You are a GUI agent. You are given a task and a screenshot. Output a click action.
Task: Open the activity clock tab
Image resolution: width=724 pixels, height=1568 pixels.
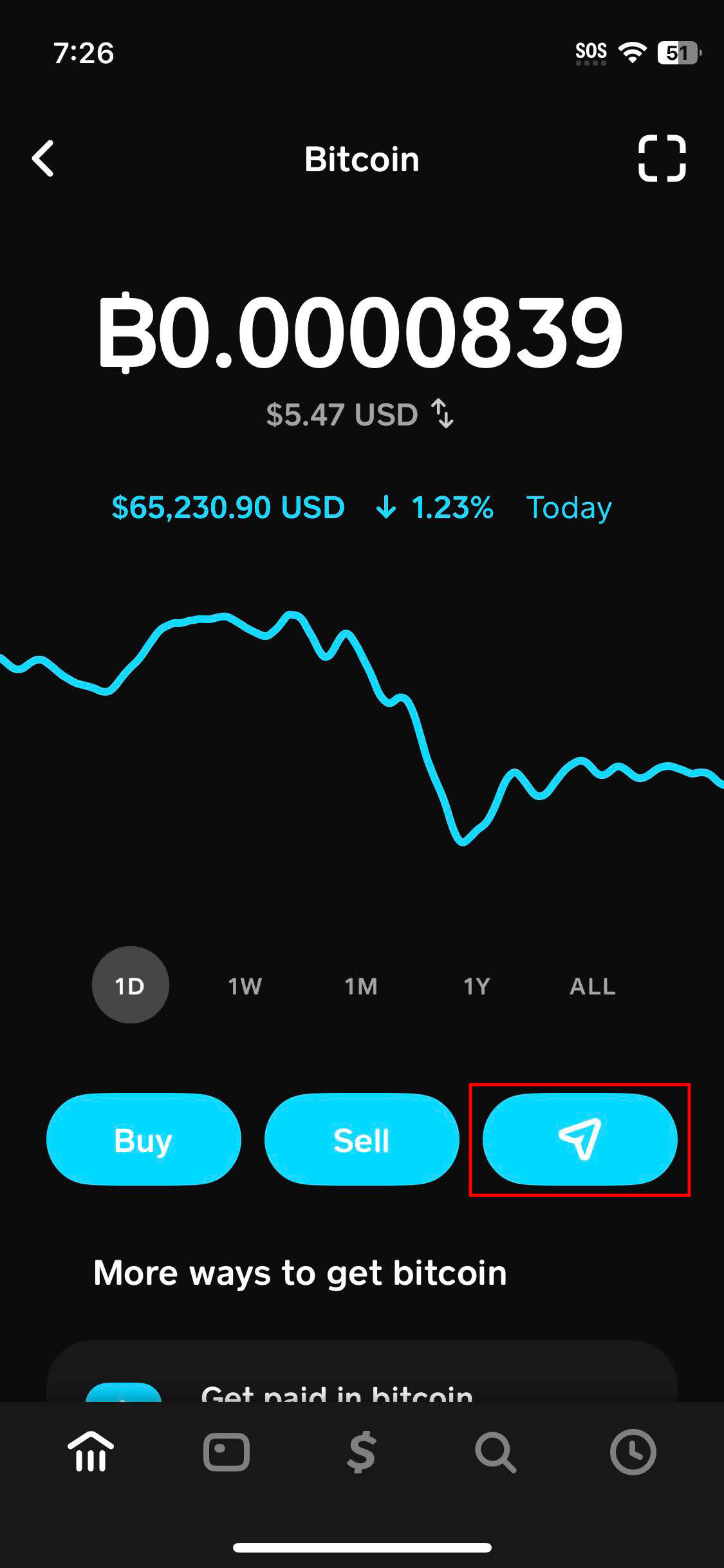tap(633, 1453)
